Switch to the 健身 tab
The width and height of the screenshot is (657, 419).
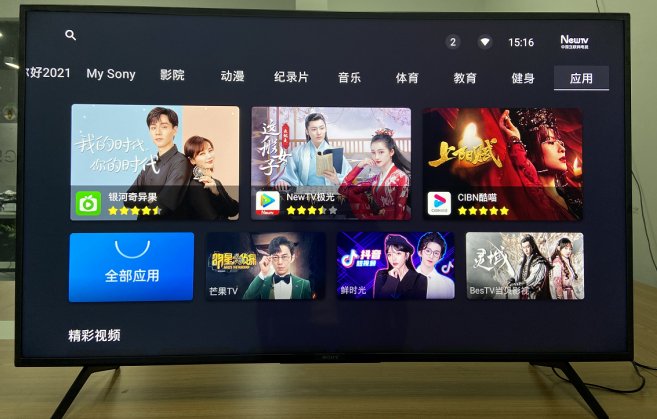click(523, 78)
